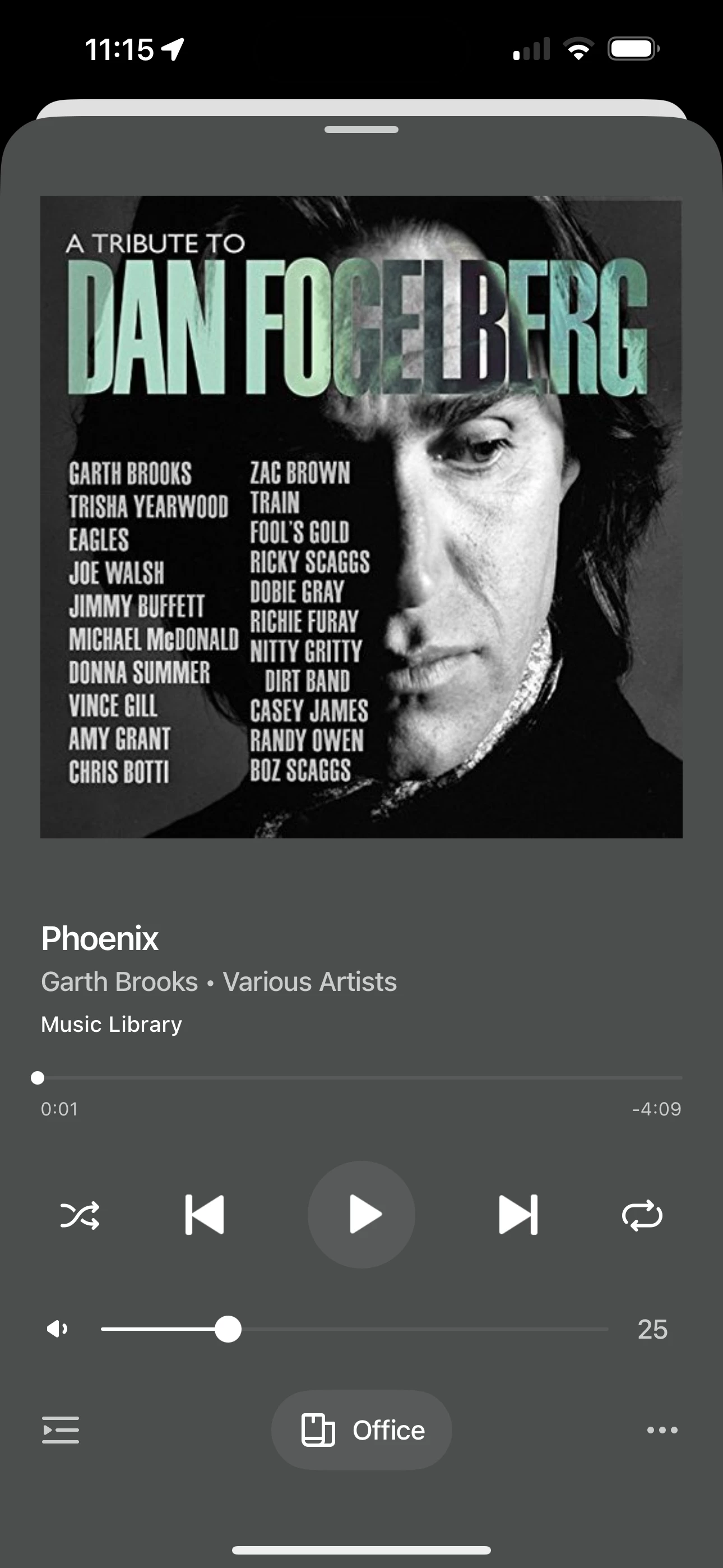Play the song Phoenix
Image resolution: width=723 pixels, height=1568 pixels.
pos(361,1214)
